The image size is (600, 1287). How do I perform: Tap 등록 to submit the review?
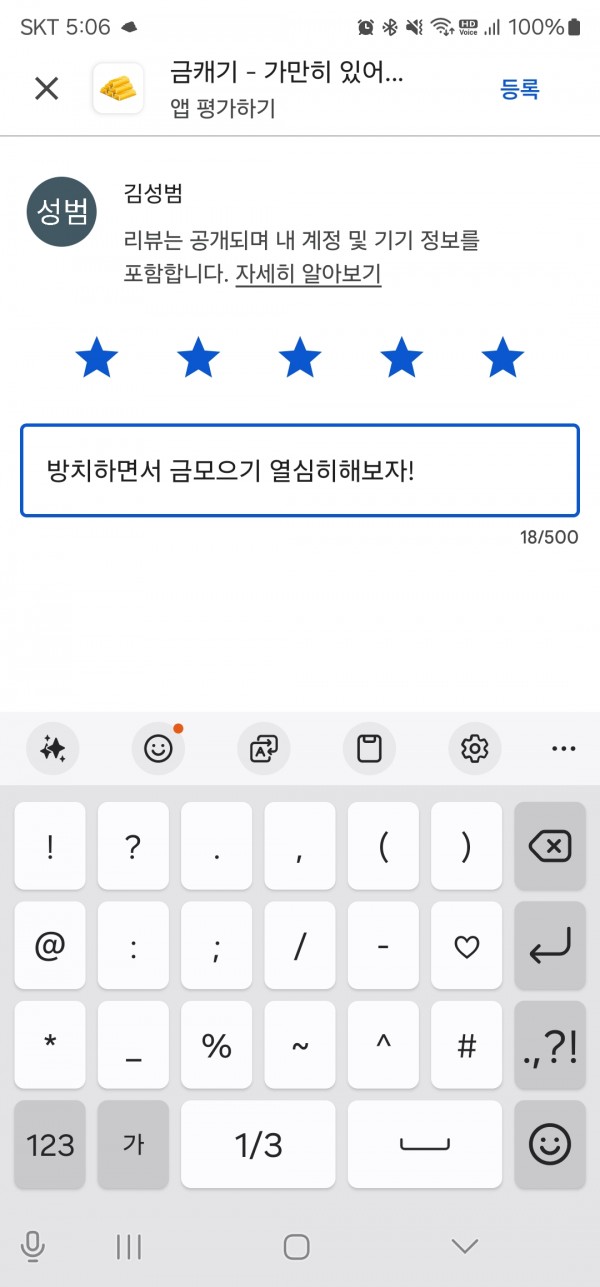tap(520, 89)
